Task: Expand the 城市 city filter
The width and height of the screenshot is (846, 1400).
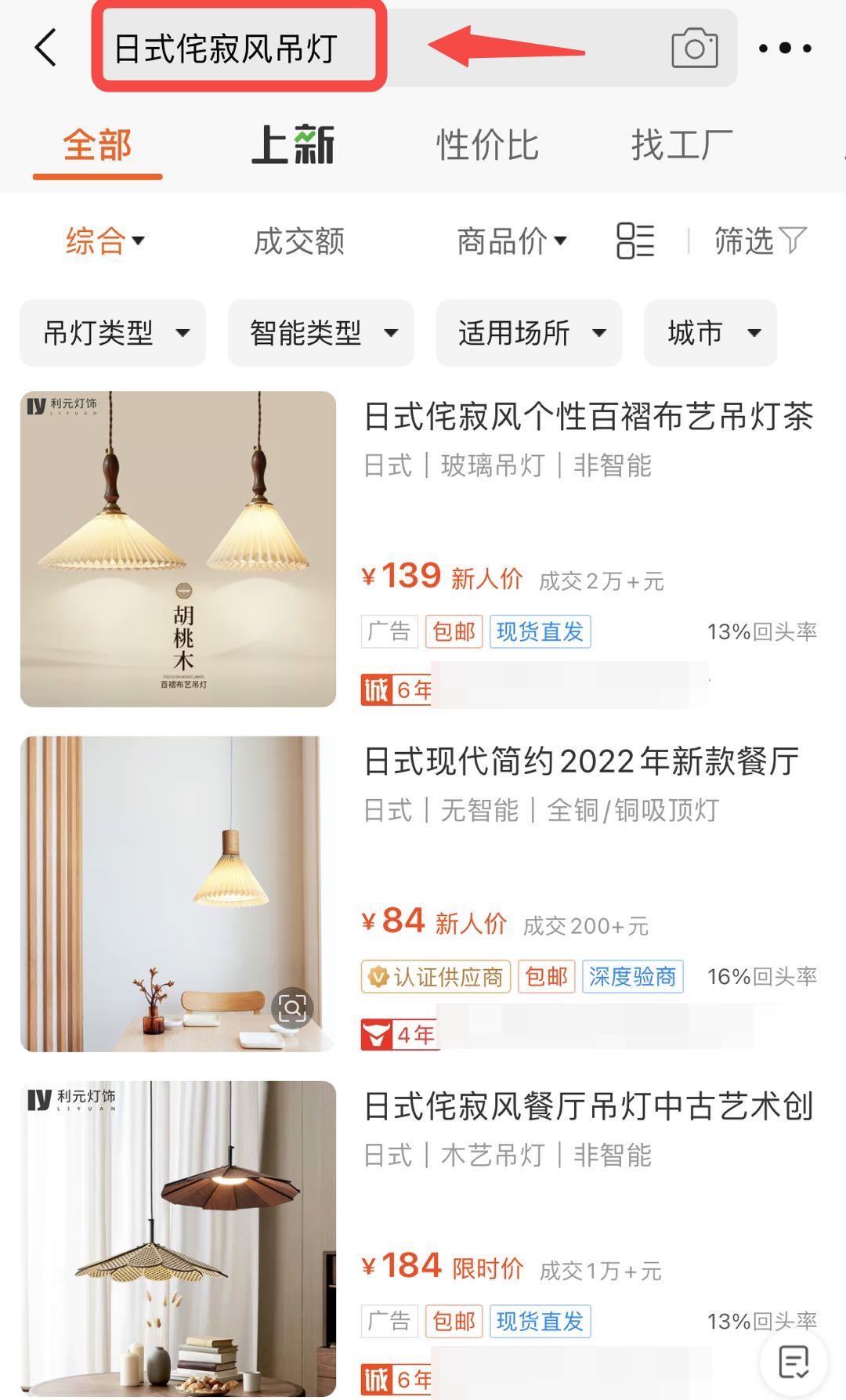Action: [x=709, y=332]
